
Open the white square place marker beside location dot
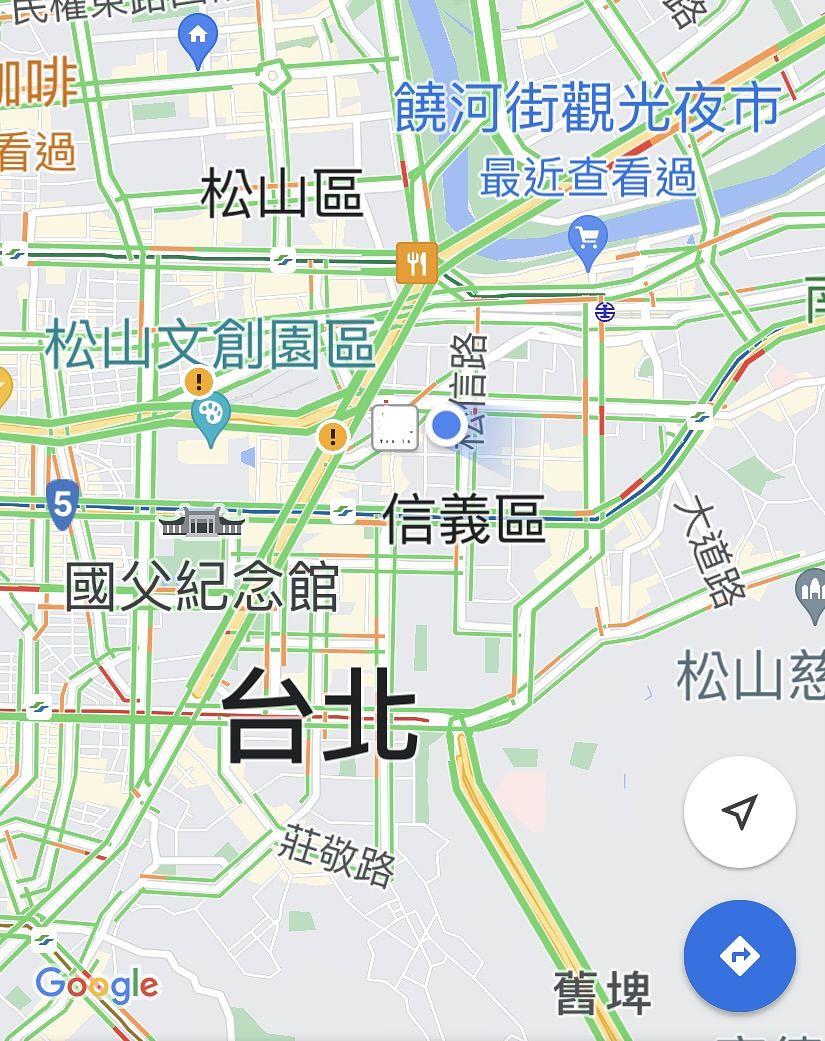pos(395,428)
